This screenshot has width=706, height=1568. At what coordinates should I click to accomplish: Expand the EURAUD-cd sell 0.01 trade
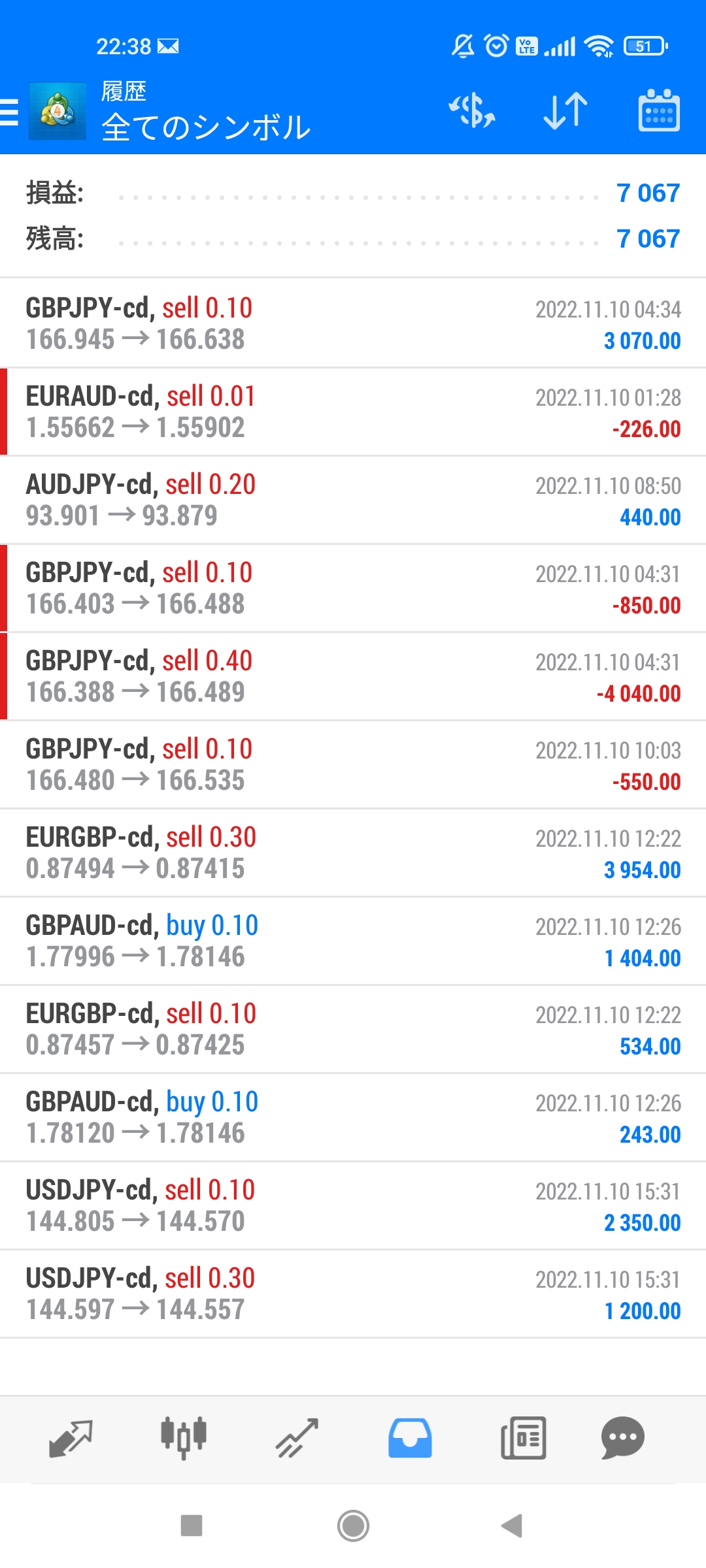pos(353,412)
